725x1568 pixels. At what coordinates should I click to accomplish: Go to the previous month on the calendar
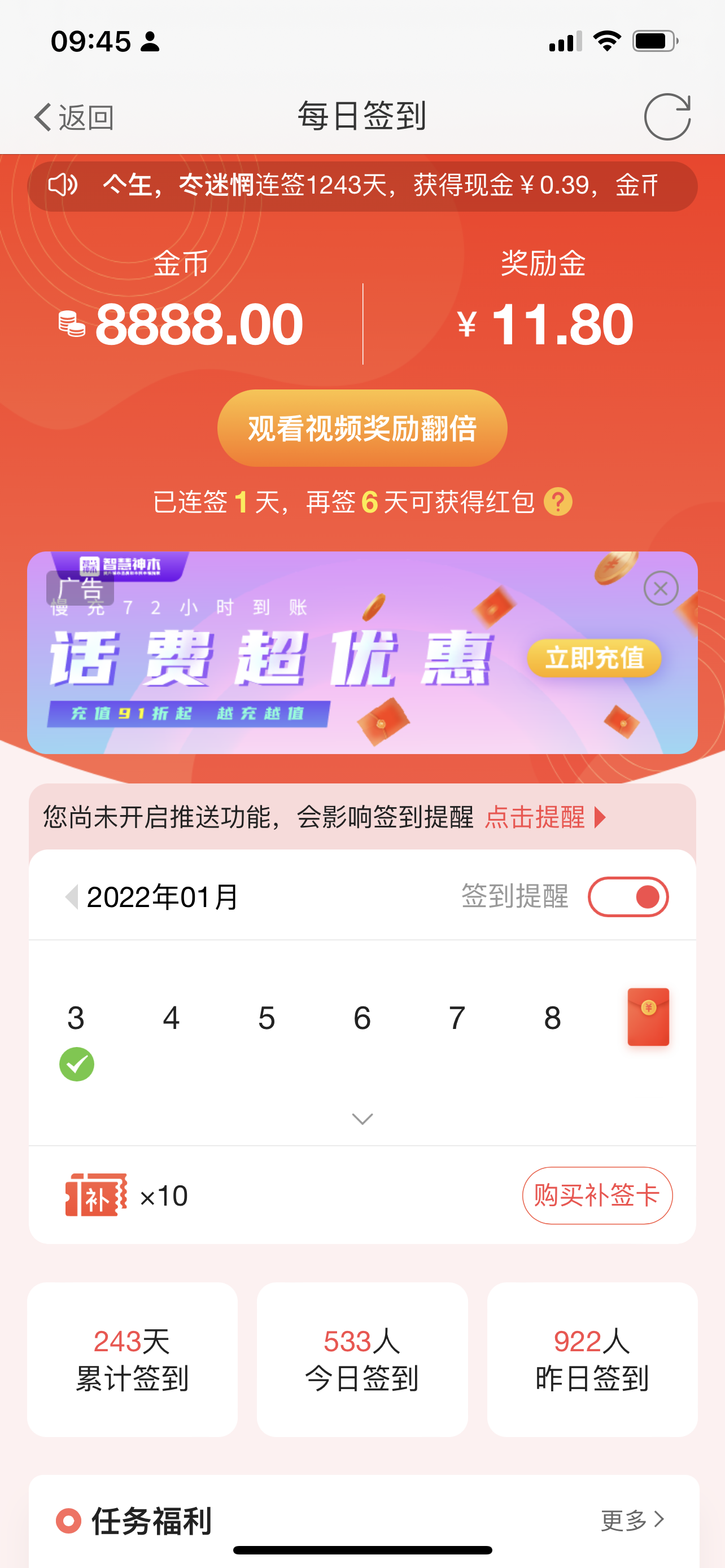tap(72, 897)
